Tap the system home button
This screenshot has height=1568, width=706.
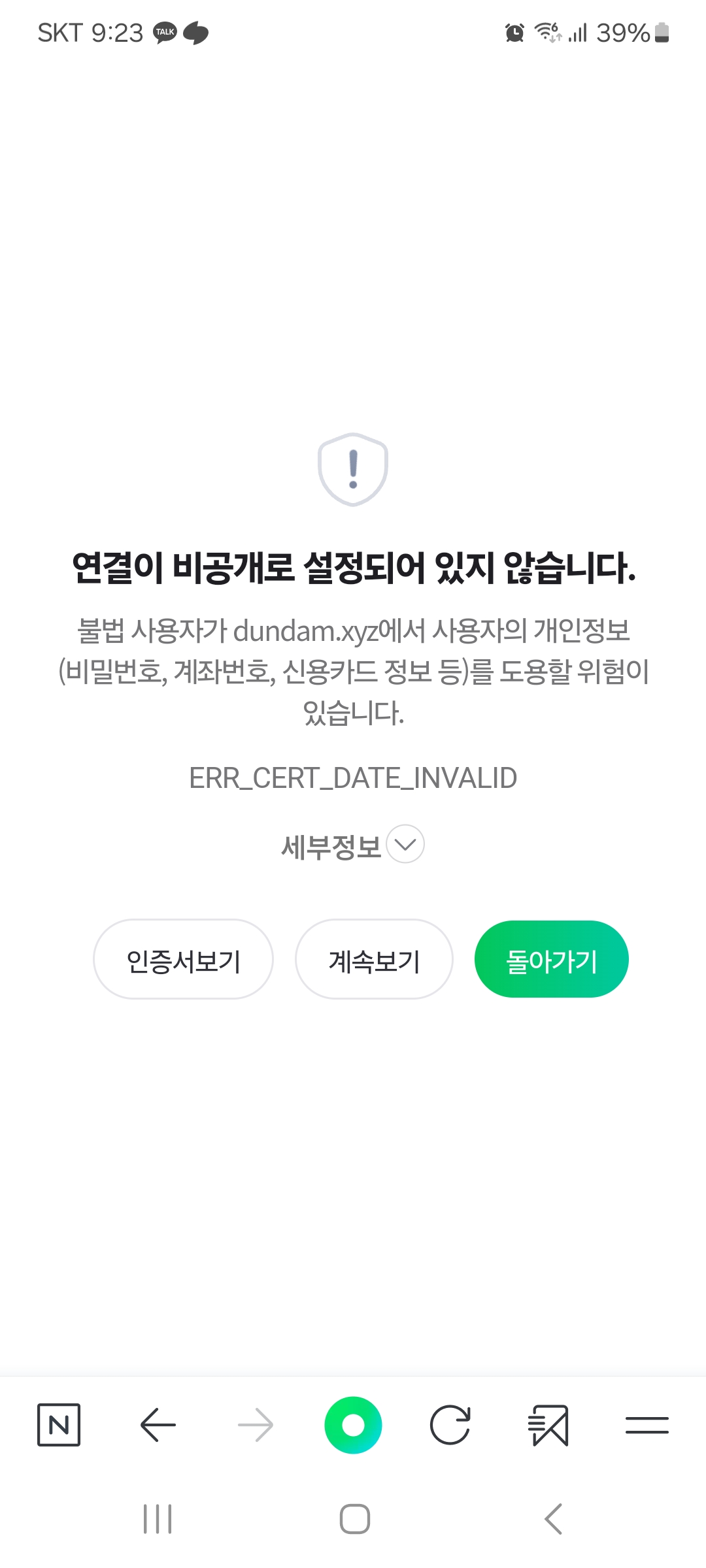click(x=354, y=1519)
